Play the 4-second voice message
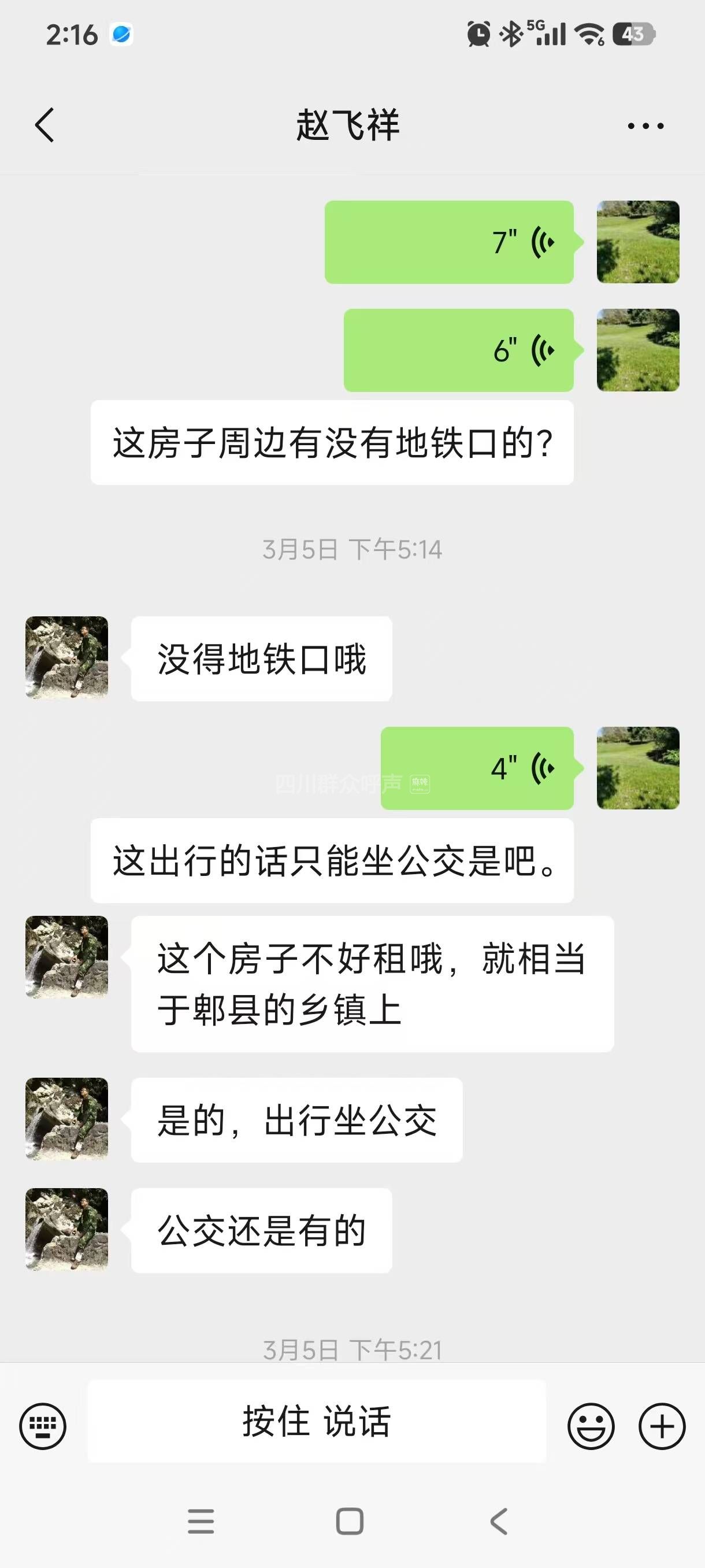705x1568 pixels. click(477, 768)
